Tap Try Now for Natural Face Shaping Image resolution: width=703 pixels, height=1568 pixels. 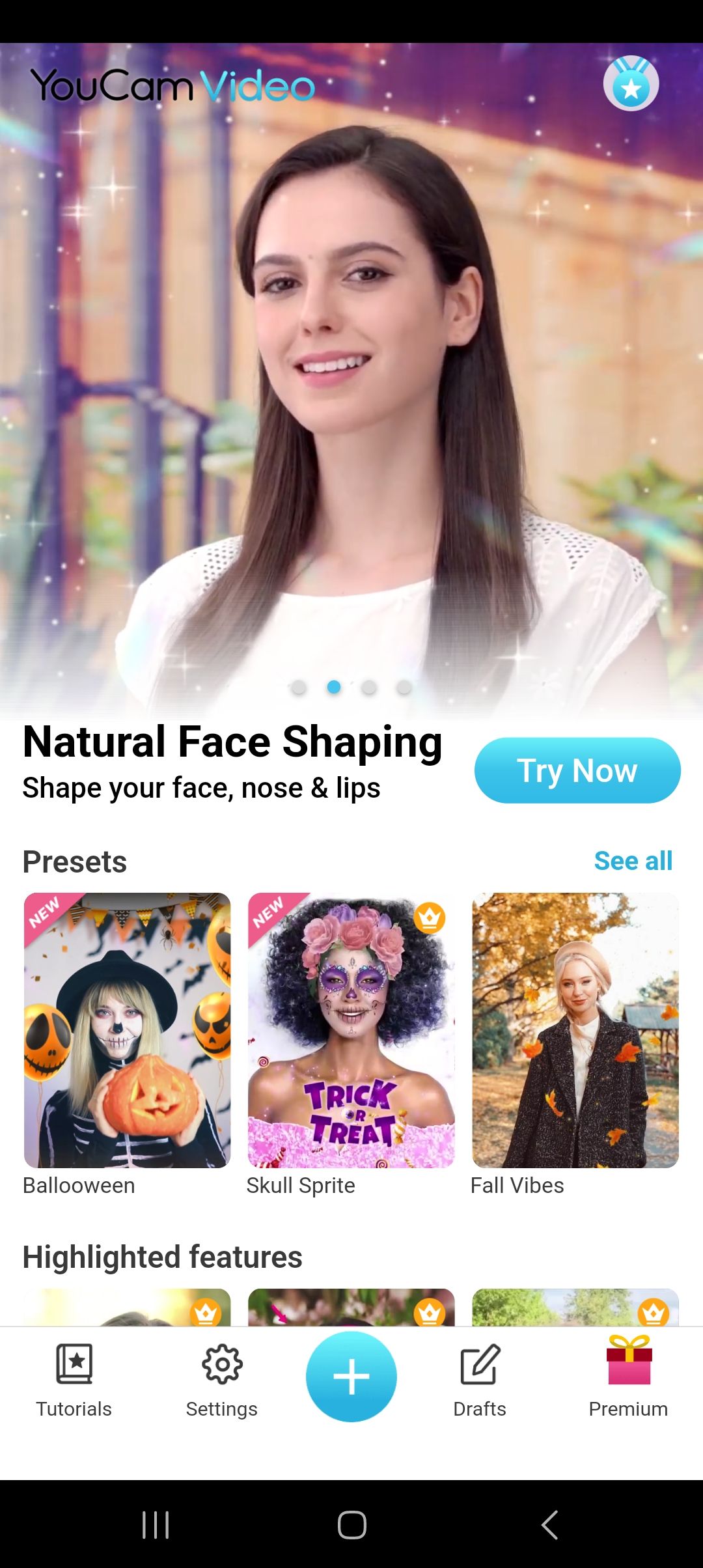click(577, 770)
